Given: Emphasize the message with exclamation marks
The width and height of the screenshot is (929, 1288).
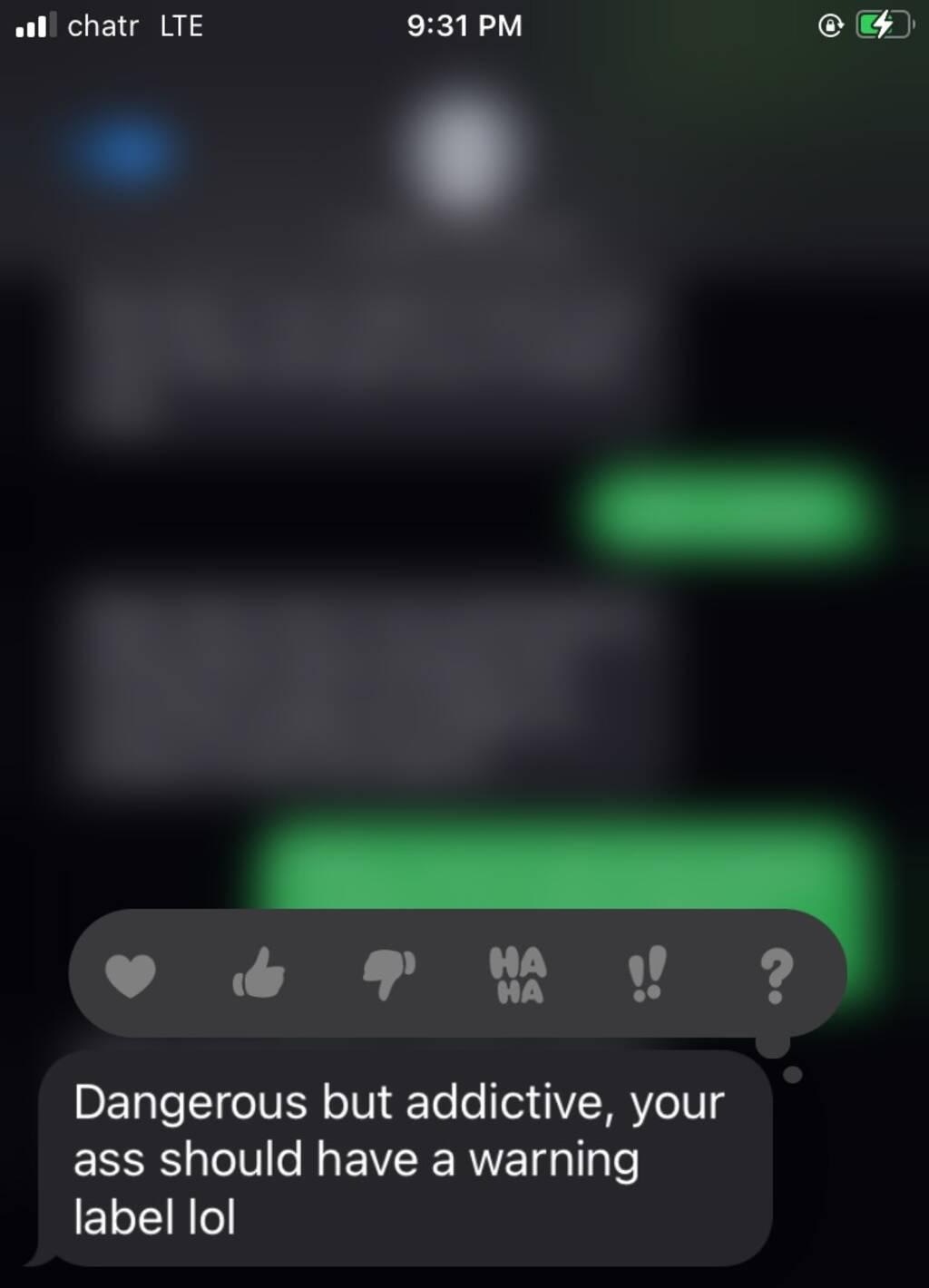Looking at the screenshot, I should pyautogui.click(x=647, y=974).
